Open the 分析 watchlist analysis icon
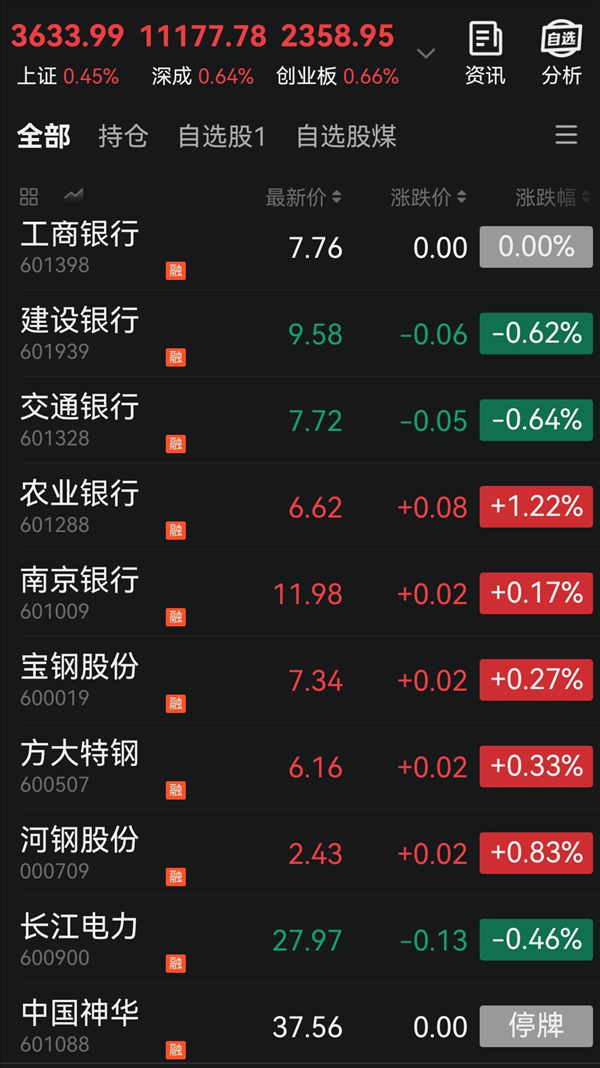The height and width of the screenshot is (1068, 600). coord(562,53)
